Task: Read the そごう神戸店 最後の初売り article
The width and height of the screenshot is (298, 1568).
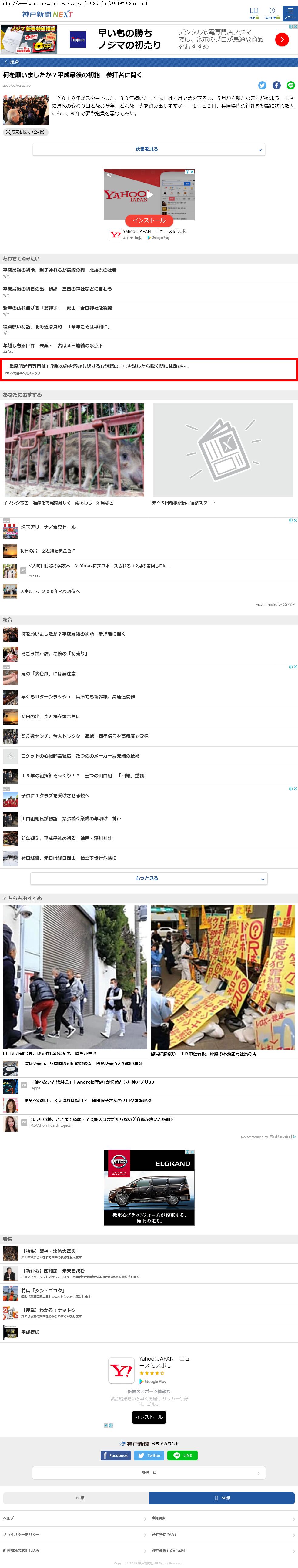Action: (54, 654)
